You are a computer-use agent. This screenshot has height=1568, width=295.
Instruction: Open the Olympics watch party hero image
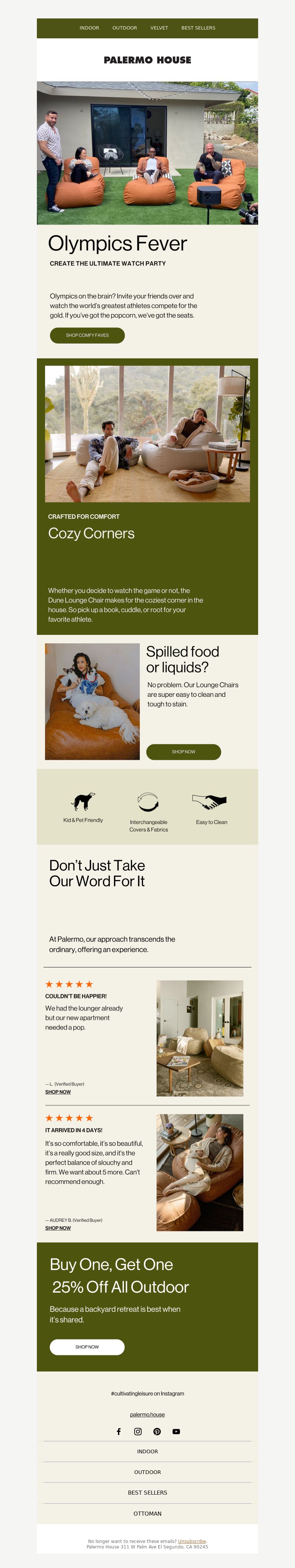click(x=147, y=153)
